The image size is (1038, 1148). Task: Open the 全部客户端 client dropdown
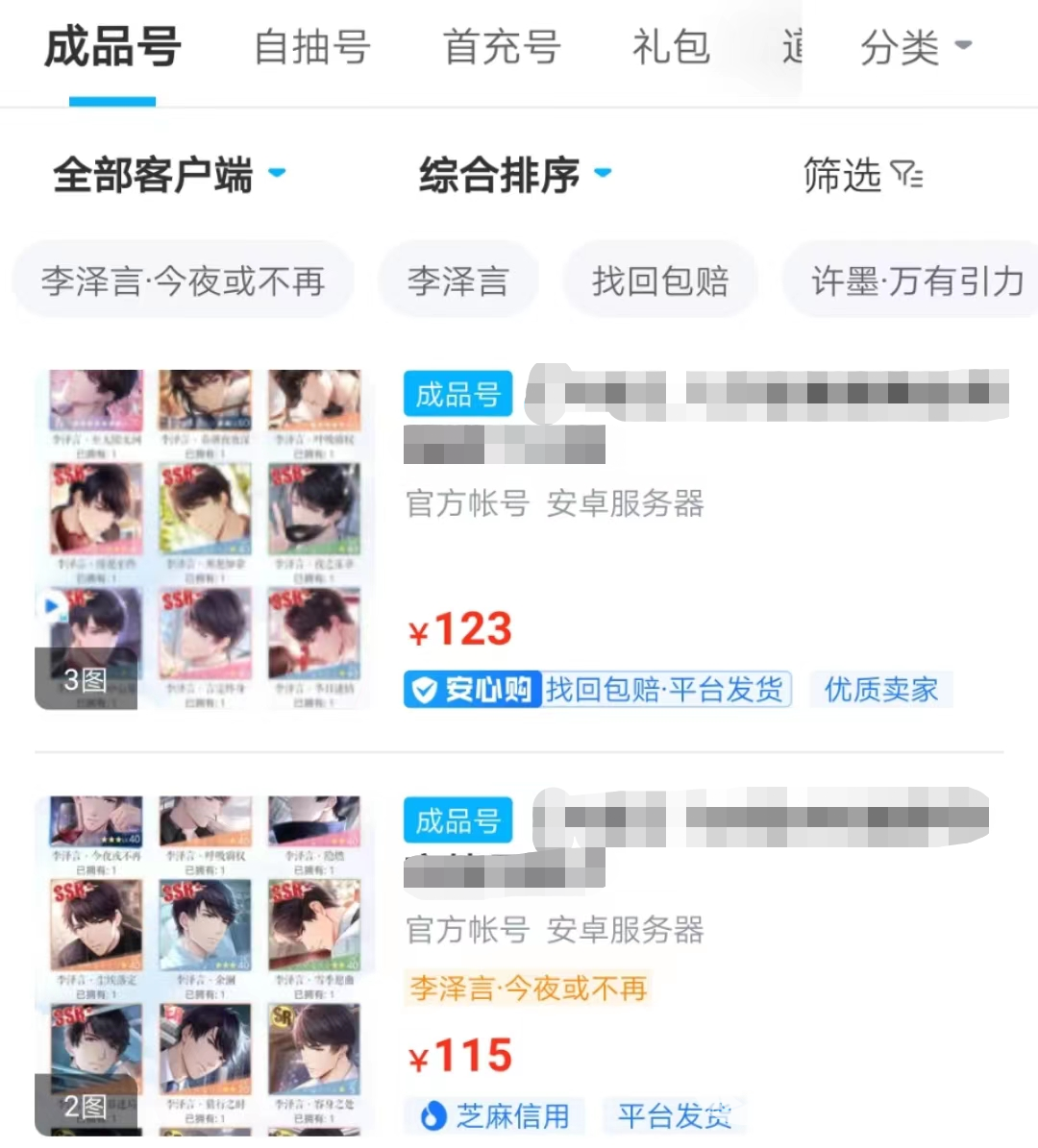pyautogui.click(x=169, y=176)
